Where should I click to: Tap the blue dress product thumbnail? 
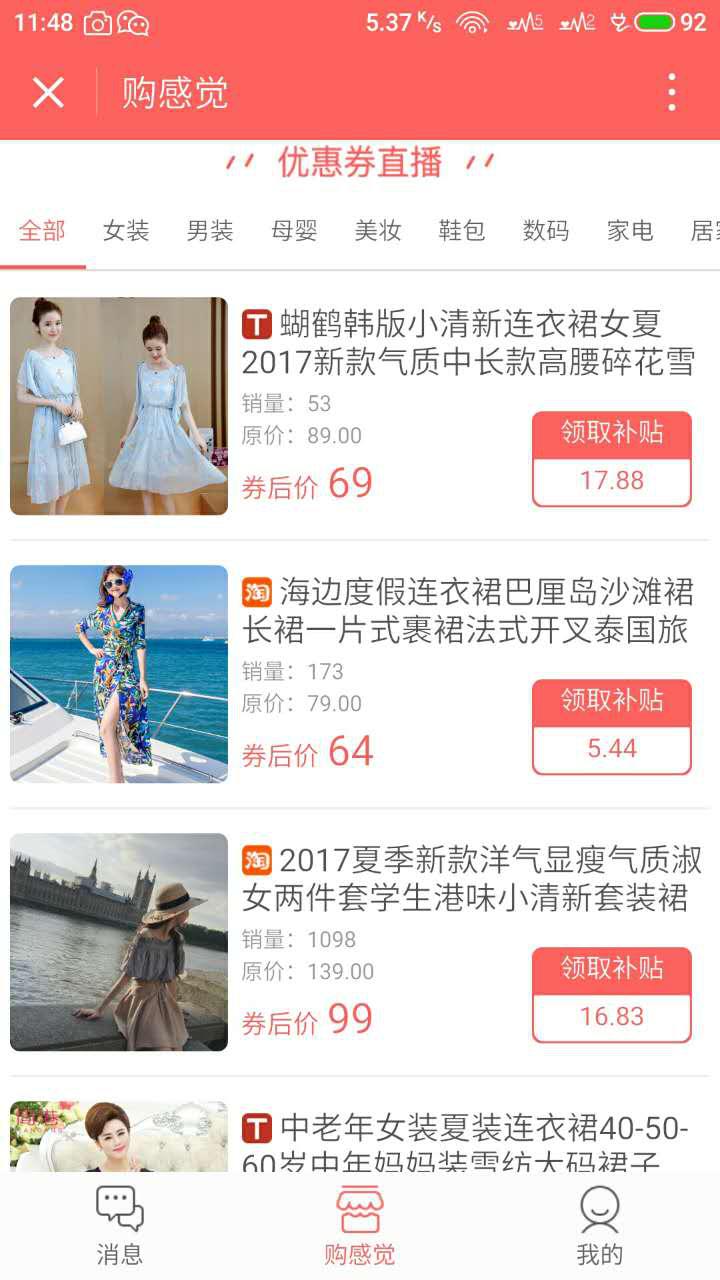pos(118,405)
